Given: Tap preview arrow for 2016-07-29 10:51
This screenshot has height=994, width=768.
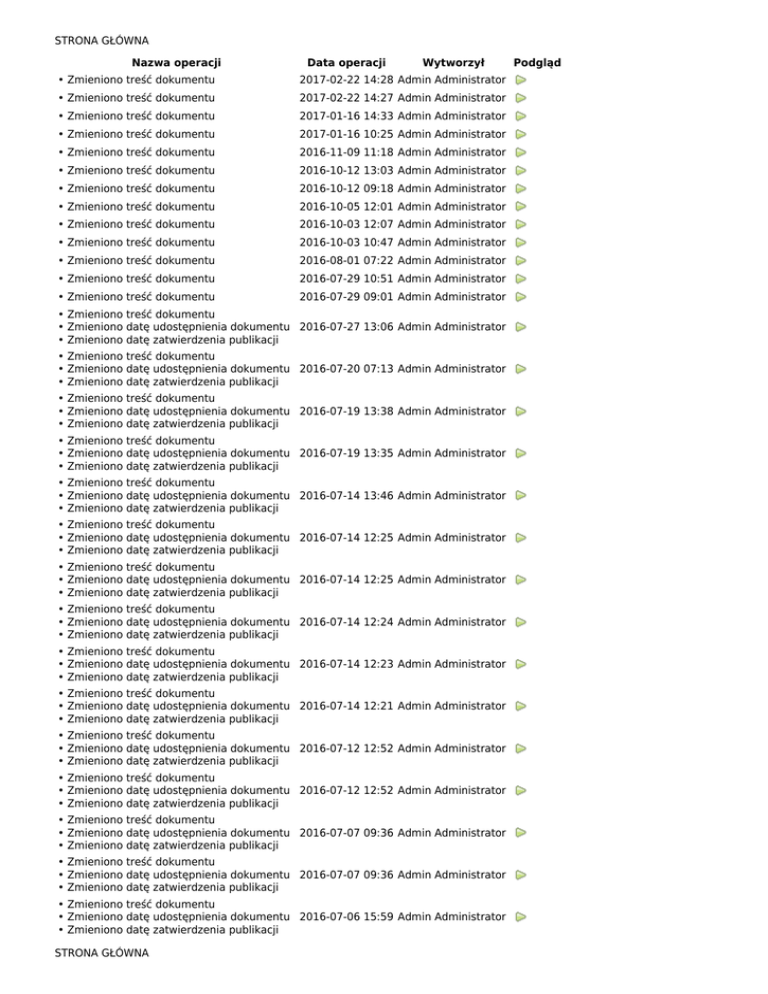Looking at the screenshot, I should pos(521,279).
